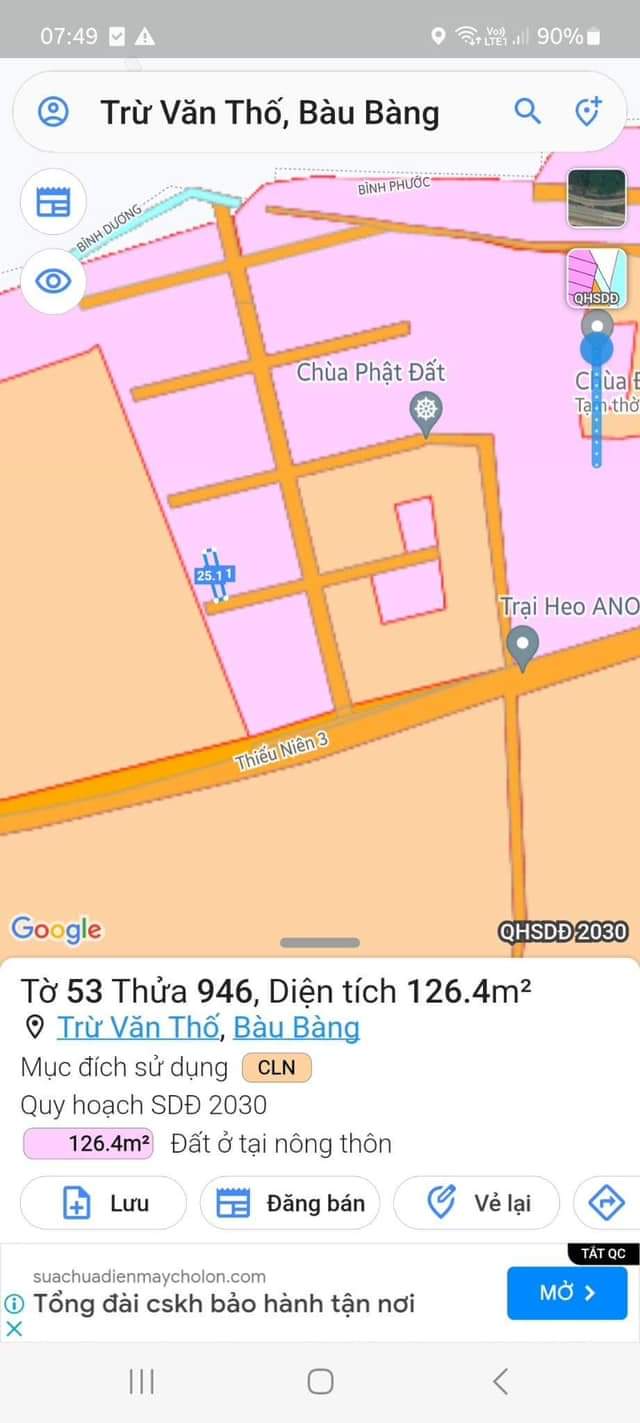Screen dimensions: 640x1423
Task: Tap the search magnifier icon
Action: pyautogui.click(x=527, y=111)
